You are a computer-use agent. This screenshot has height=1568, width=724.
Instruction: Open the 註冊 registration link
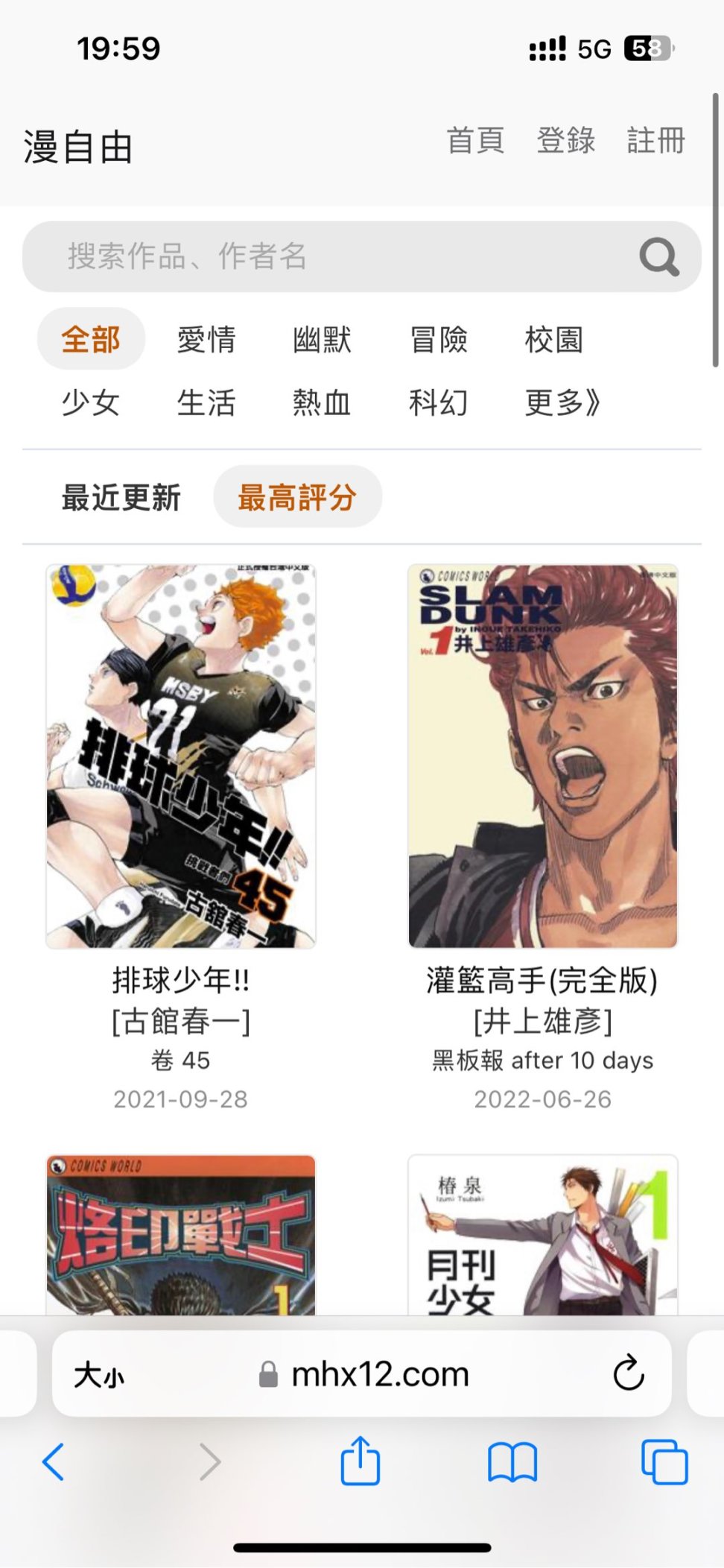click(x=655, y=140)
